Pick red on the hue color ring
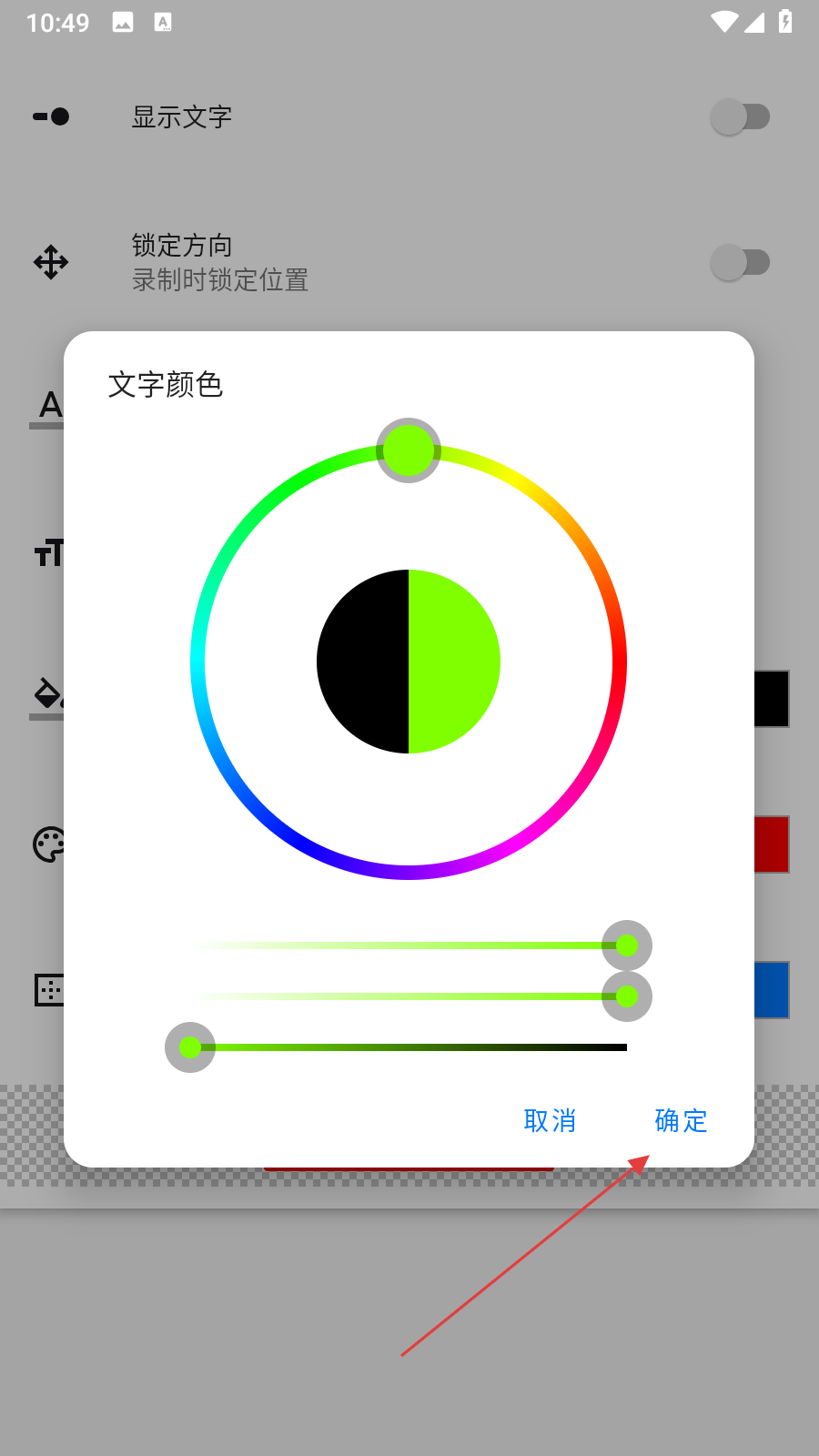The image size is (819, 1456). tap(619, 662)
